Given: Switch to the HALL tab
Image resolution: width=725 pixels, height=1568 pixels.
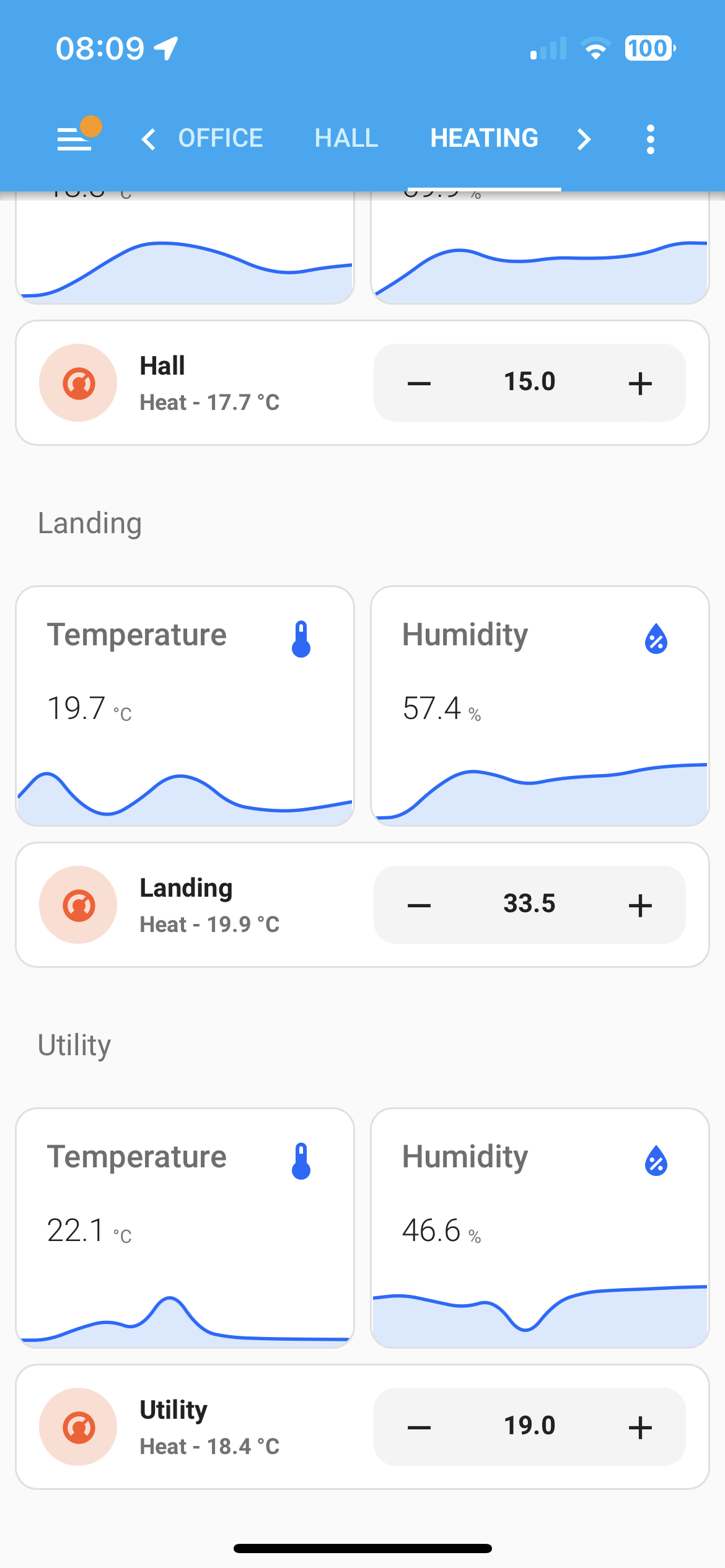Looking at the screenshot, I should pyautogui.click(x=346, y=137).
